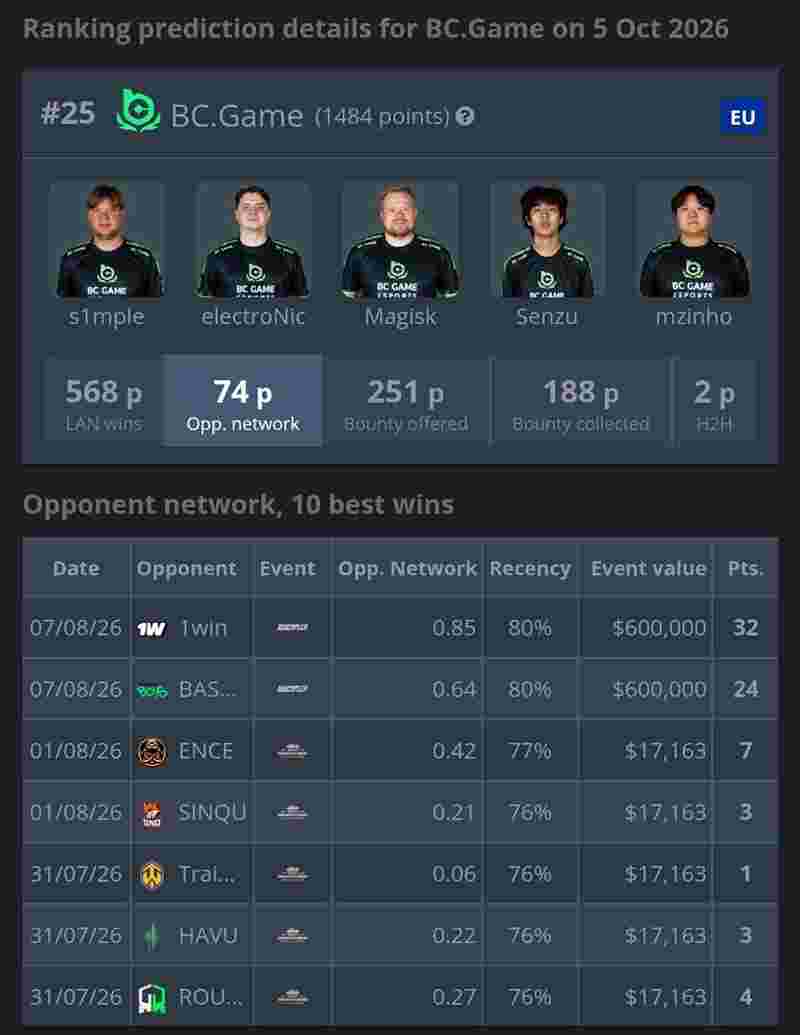Image resolution: width=800 pixels, height=1035 pixels.
Task: Open s1mple's player profile
Action: [106, 255]
